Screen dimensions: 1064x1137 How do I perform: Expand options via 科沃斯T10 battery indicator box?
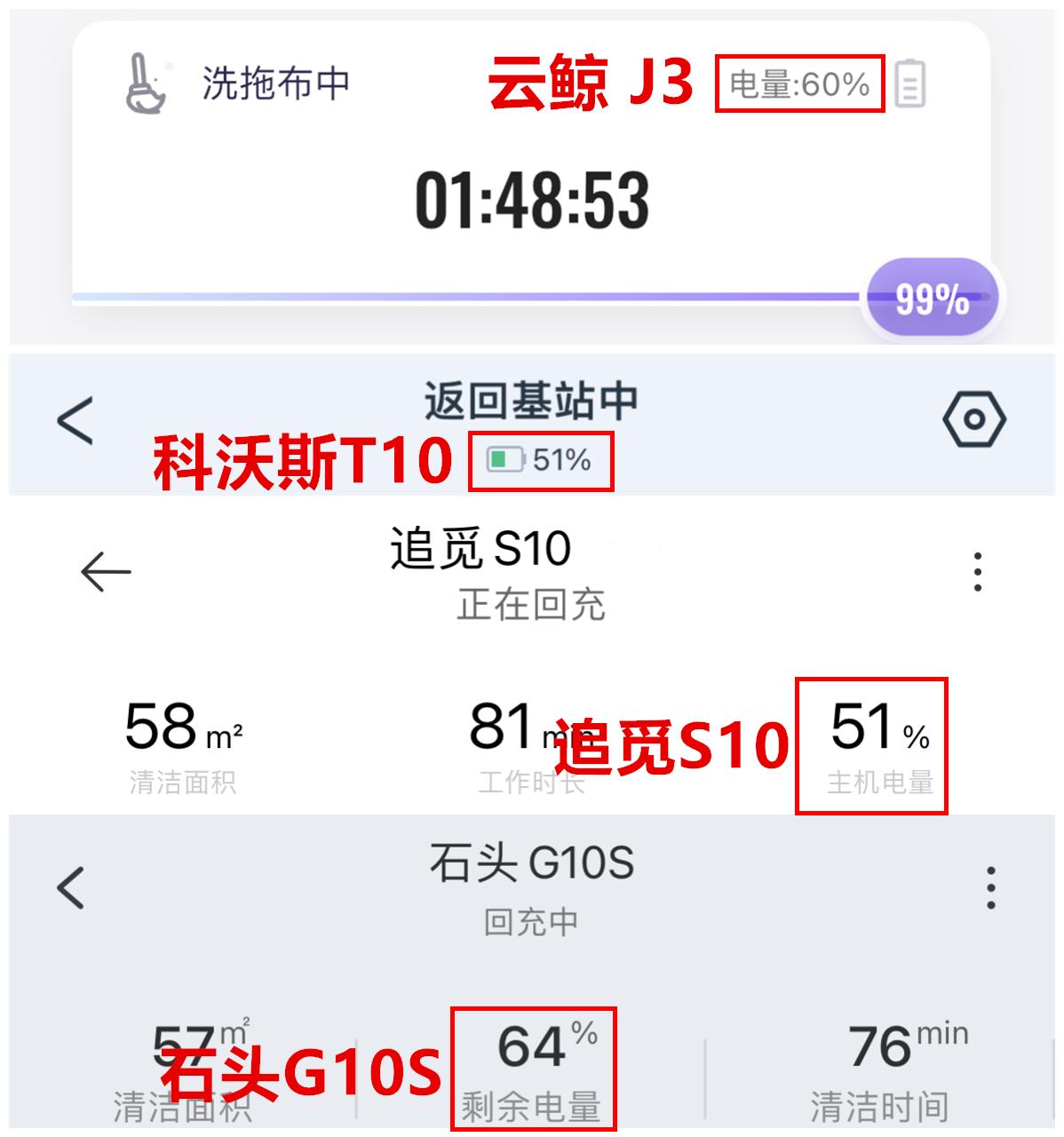(540, 462)
